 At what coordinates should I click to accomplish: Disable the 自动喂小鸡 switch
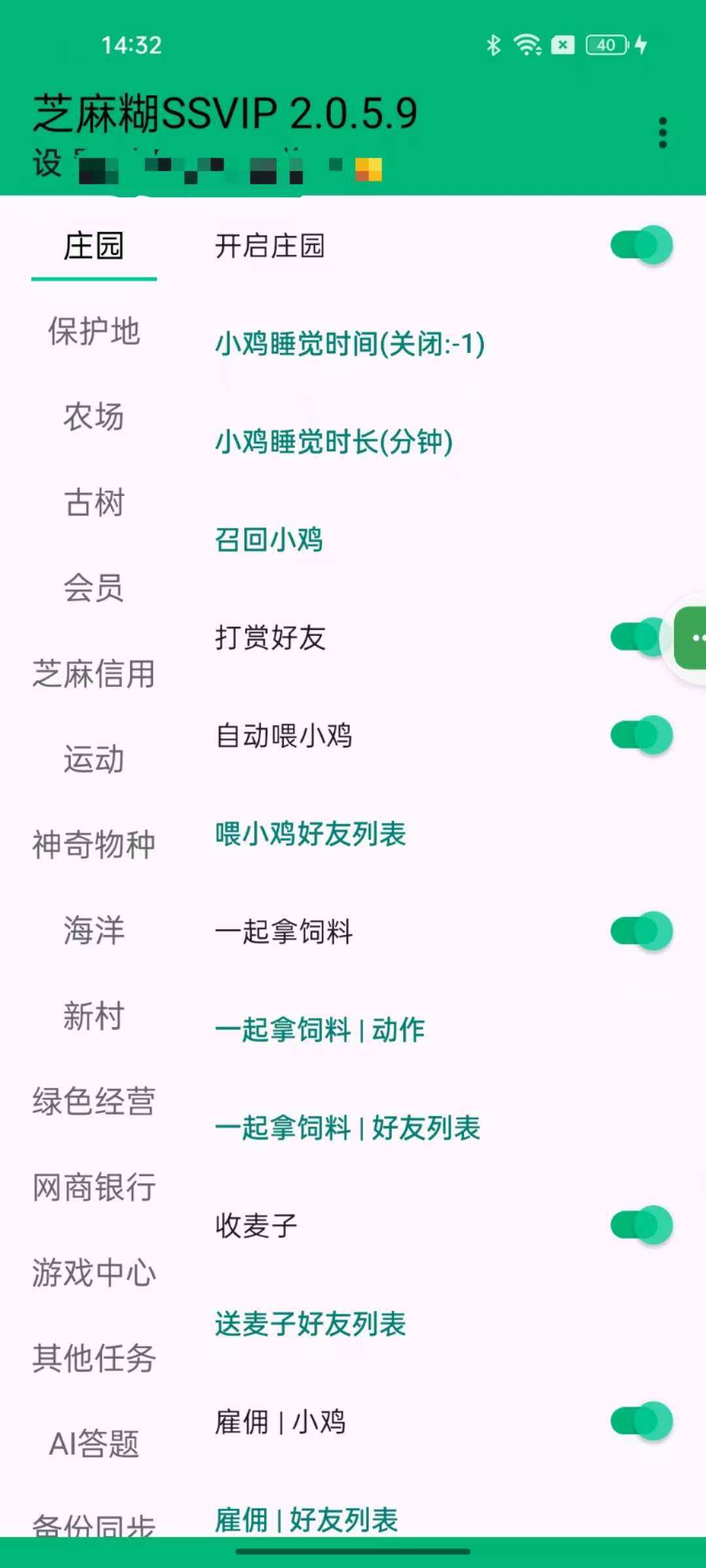tap(641, 736)
